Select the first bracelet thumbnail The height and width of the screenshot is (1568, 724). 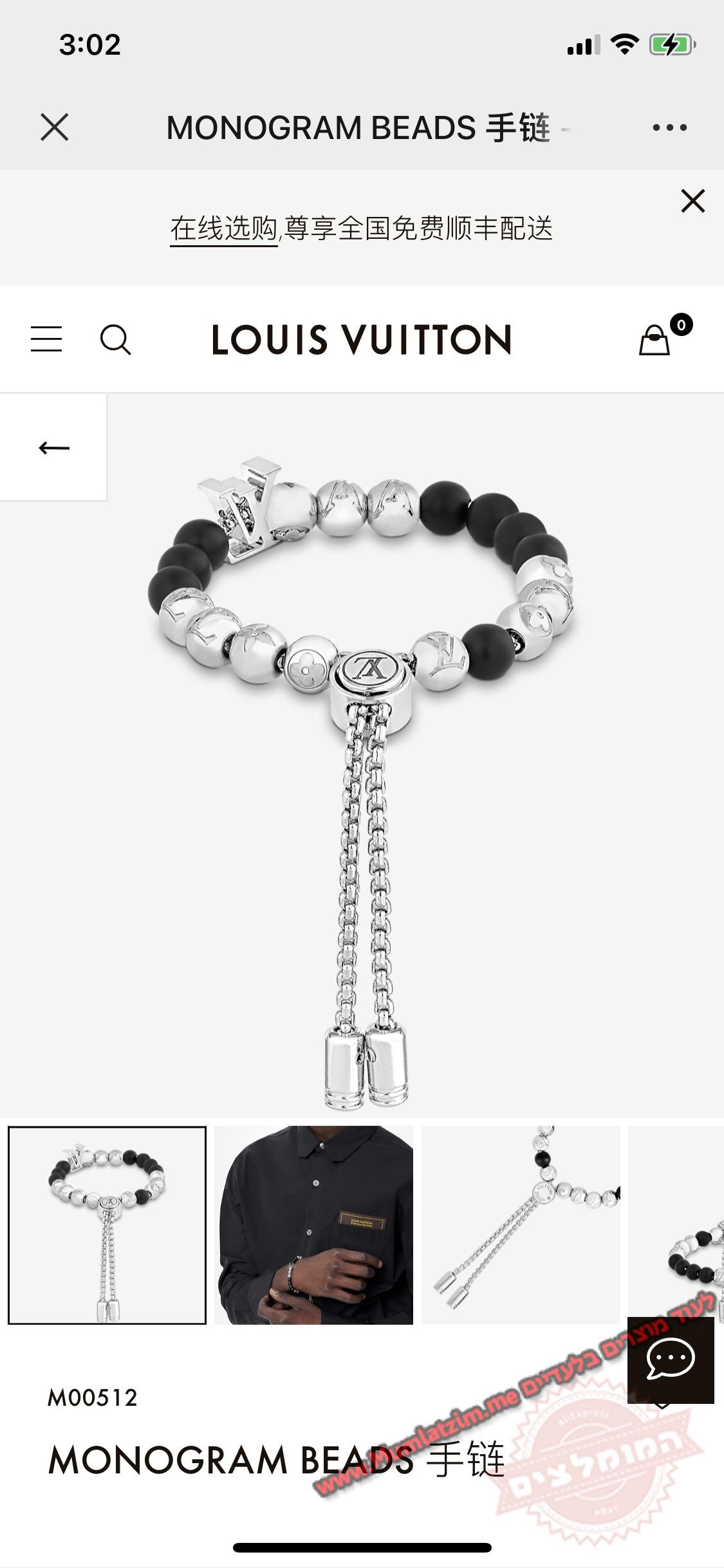coord(107,1225)
